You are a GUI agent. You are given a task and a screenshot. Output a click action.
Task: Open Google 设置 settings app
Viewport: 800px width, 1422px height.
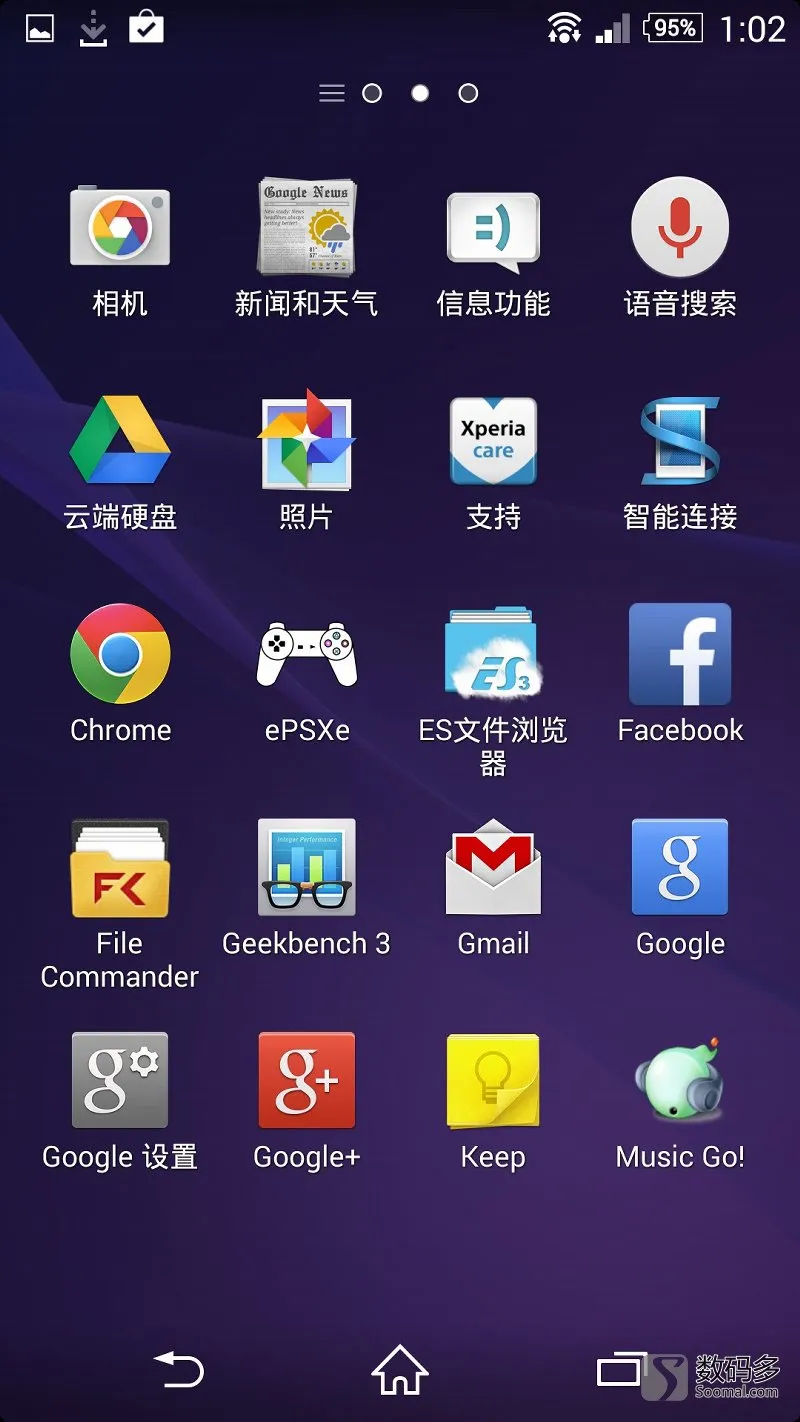(x=120, y=1082)
